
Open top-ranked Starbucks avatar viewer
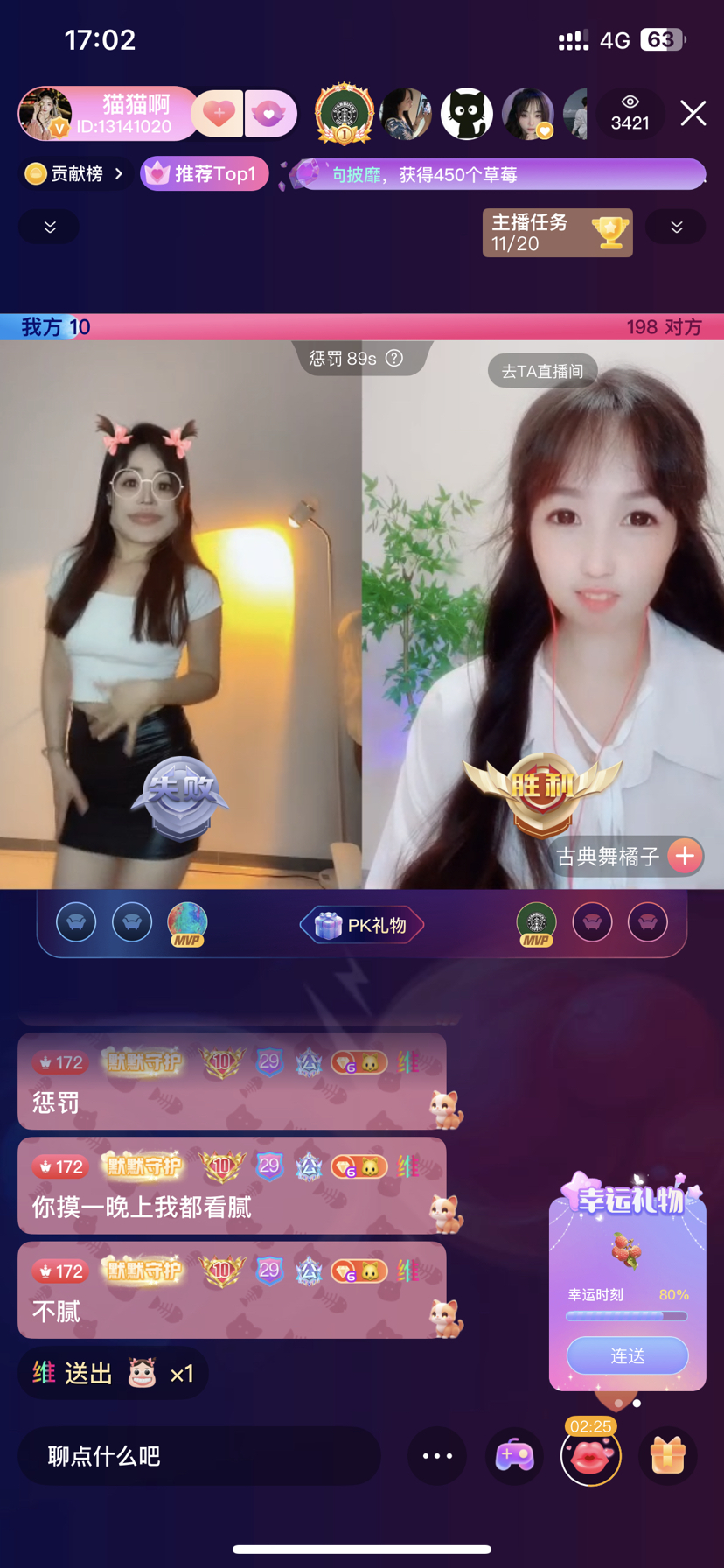345,114
